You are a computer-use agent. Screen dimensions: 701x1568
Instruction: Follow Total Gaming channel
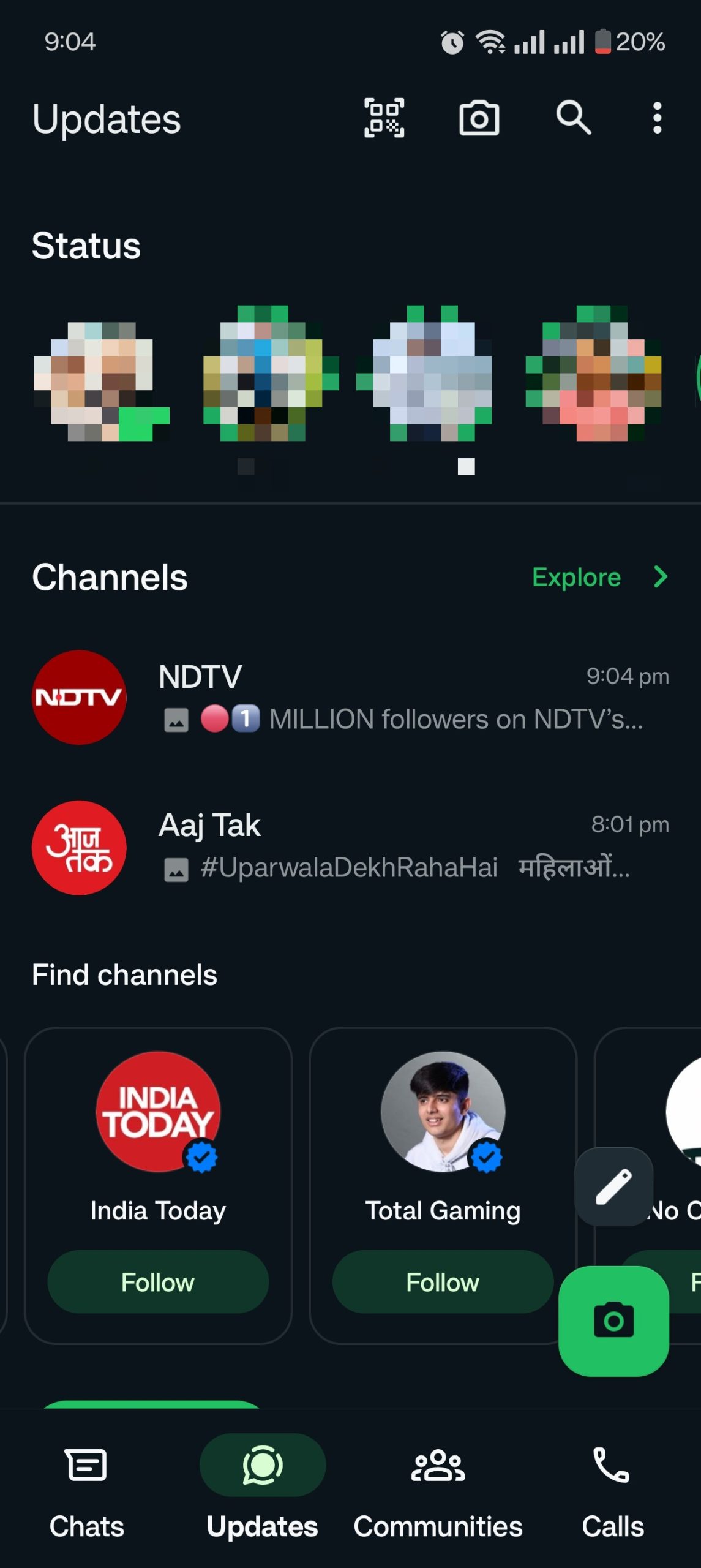click(x=443, y=1282)
